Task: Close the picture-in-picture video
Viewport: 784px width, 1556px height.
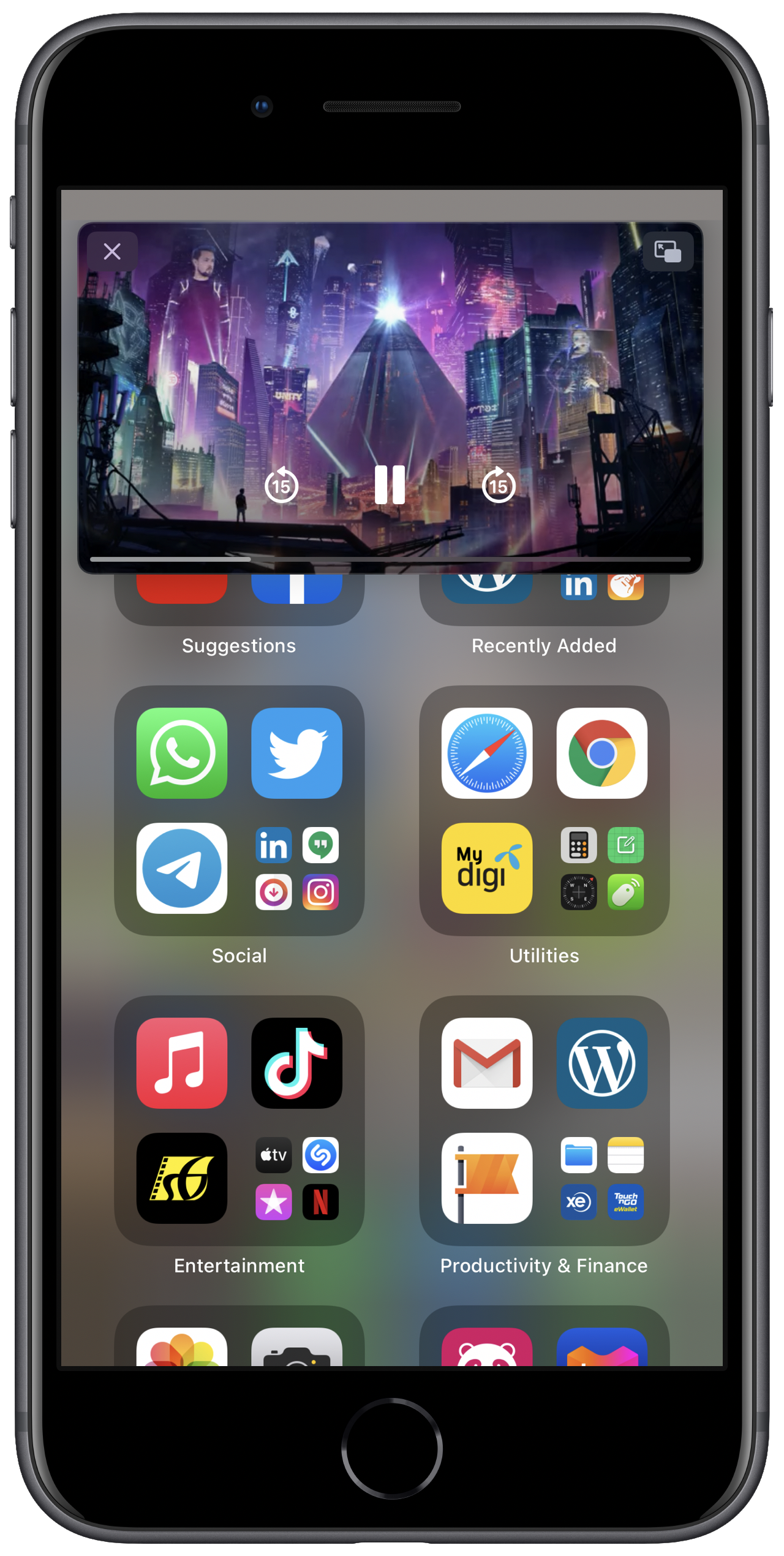Action: click(112, 251)
